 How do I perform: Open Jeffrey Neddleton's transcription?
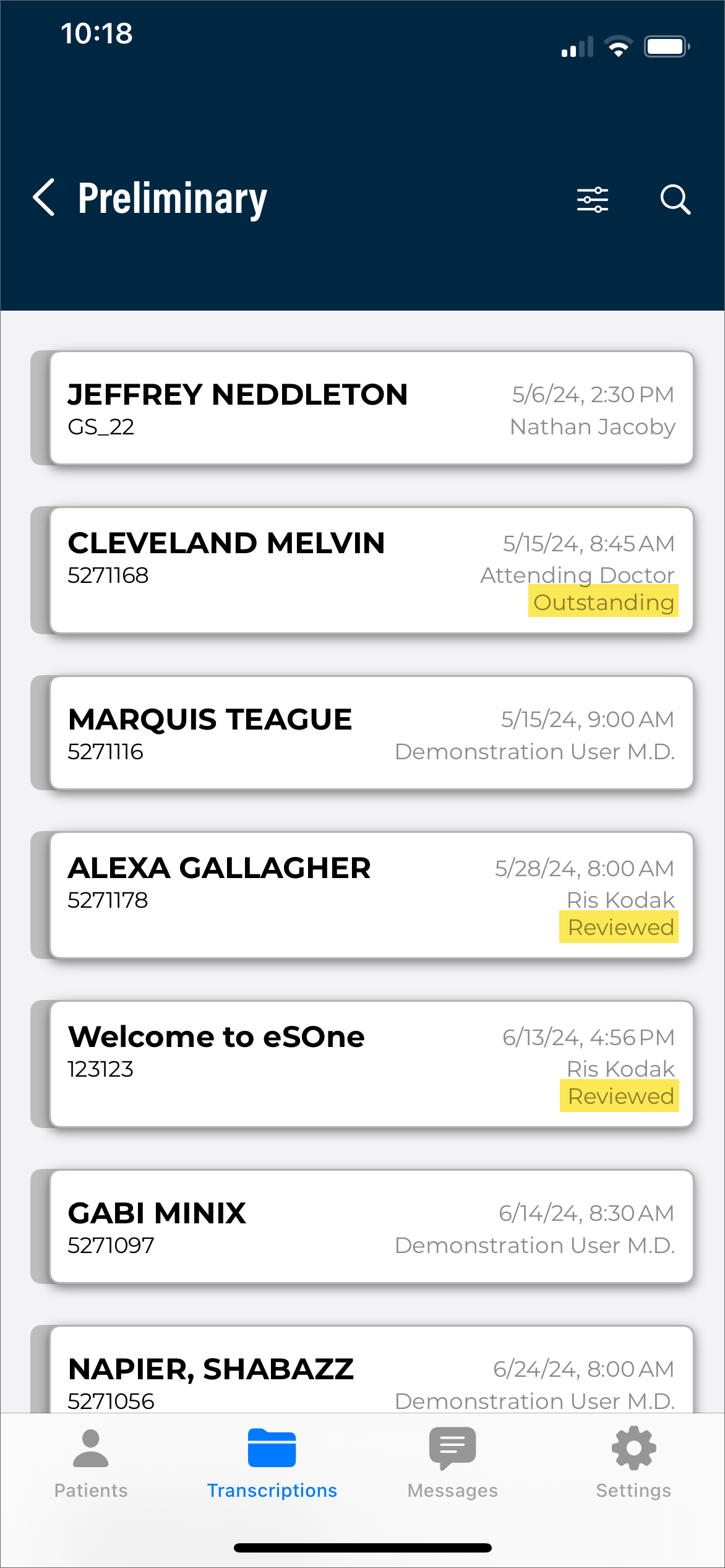coord(370,408)
